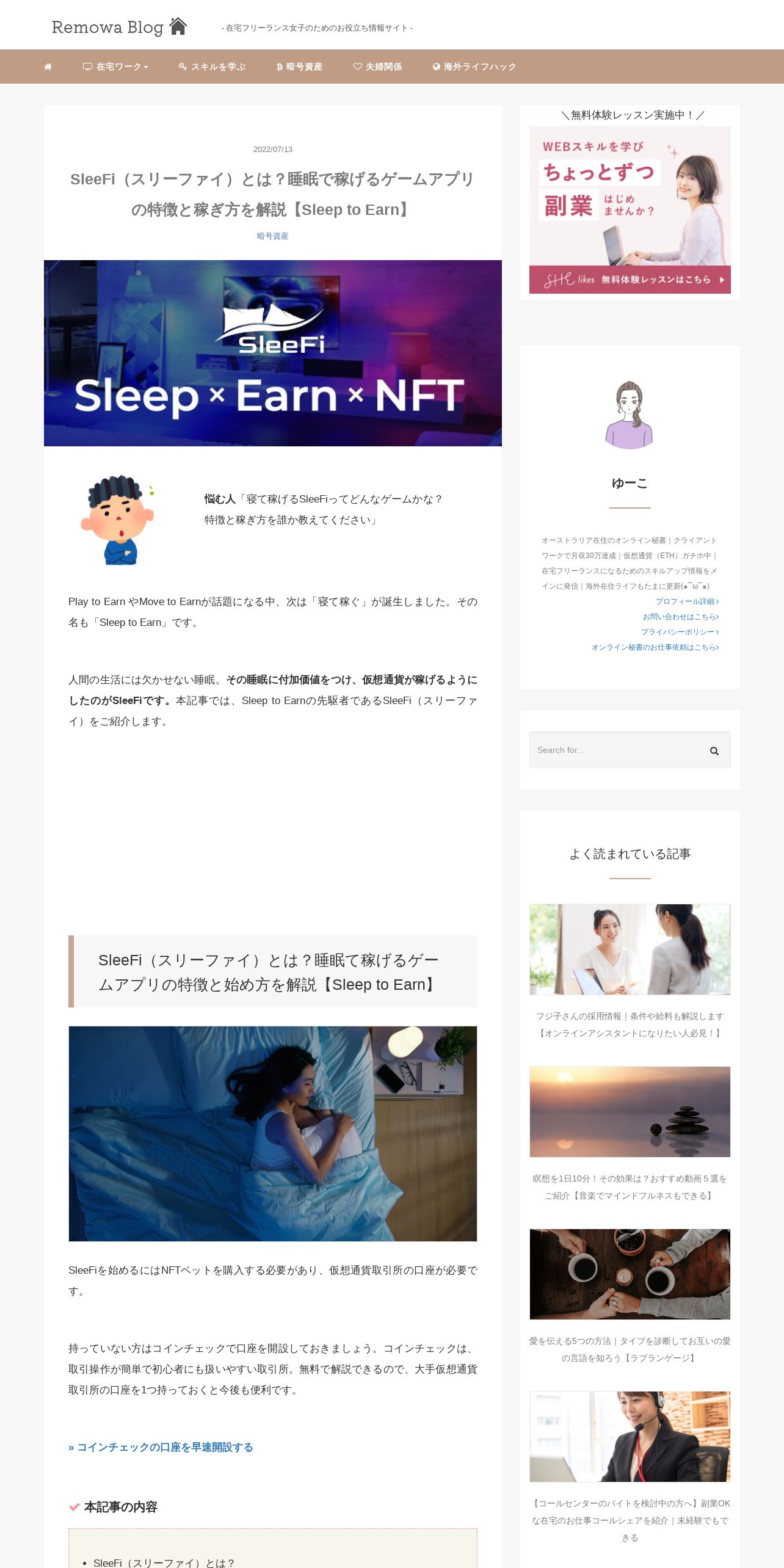
Task: Open the スキルを学ぶ category
Action: point(212,67)
